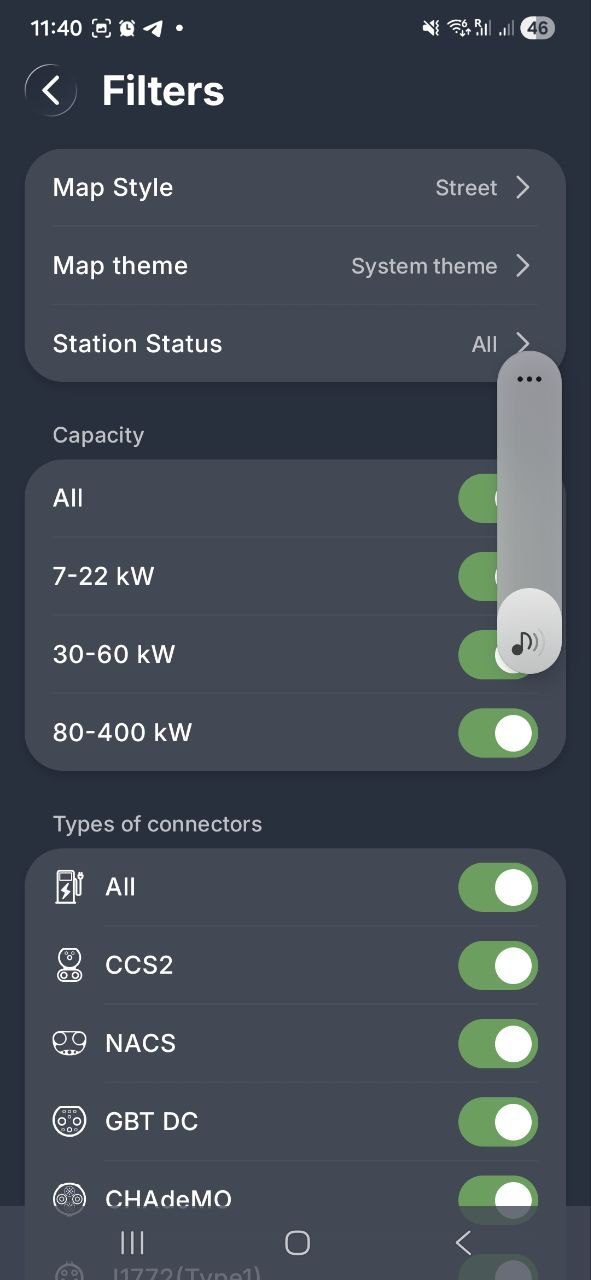
Task: Turn off the CCS2 connector filter
Action: 498,966
